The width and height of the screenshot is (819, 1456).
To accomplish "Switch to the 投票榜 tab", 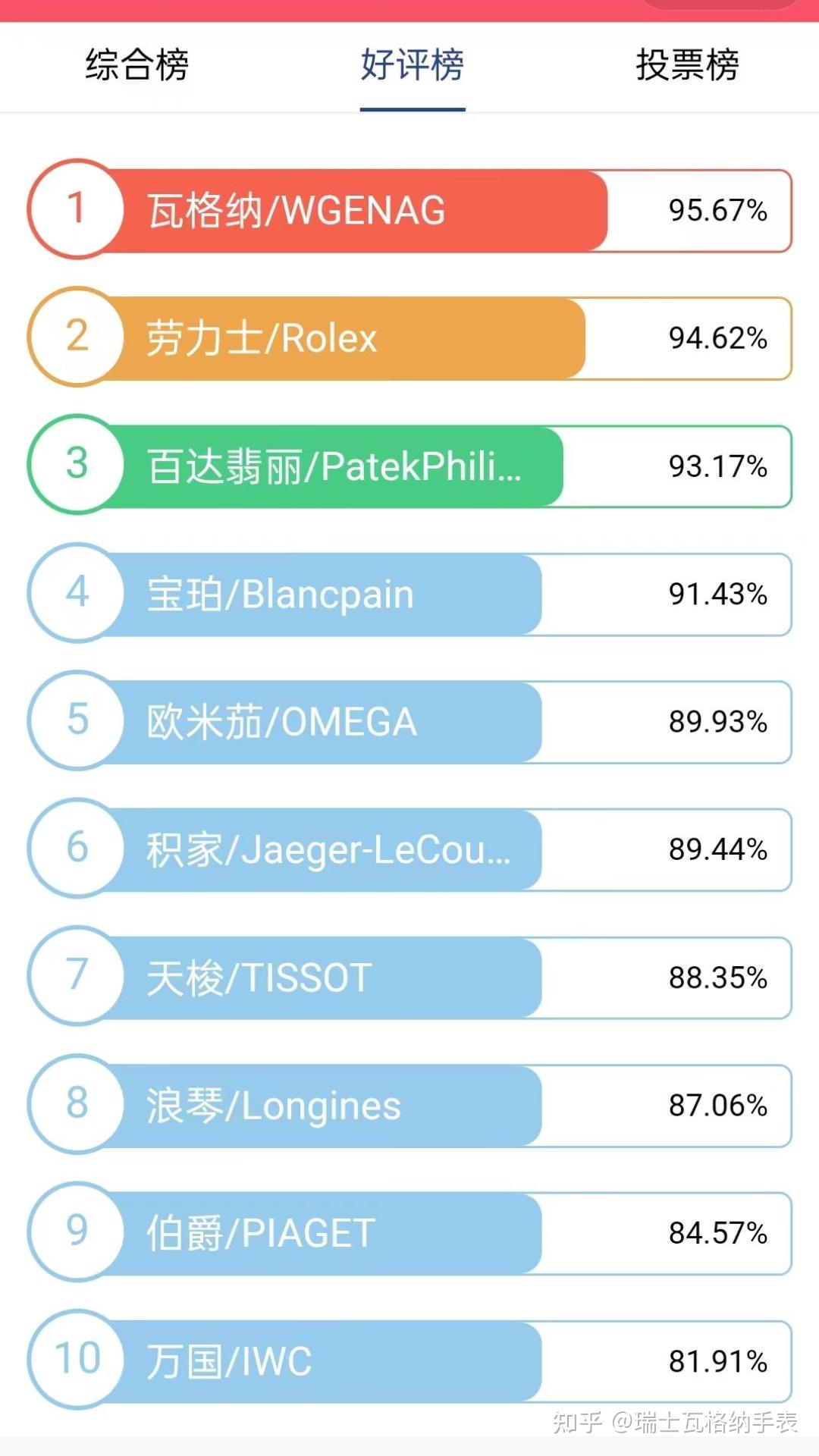I will pyautogui.click(x=687, y=64).
